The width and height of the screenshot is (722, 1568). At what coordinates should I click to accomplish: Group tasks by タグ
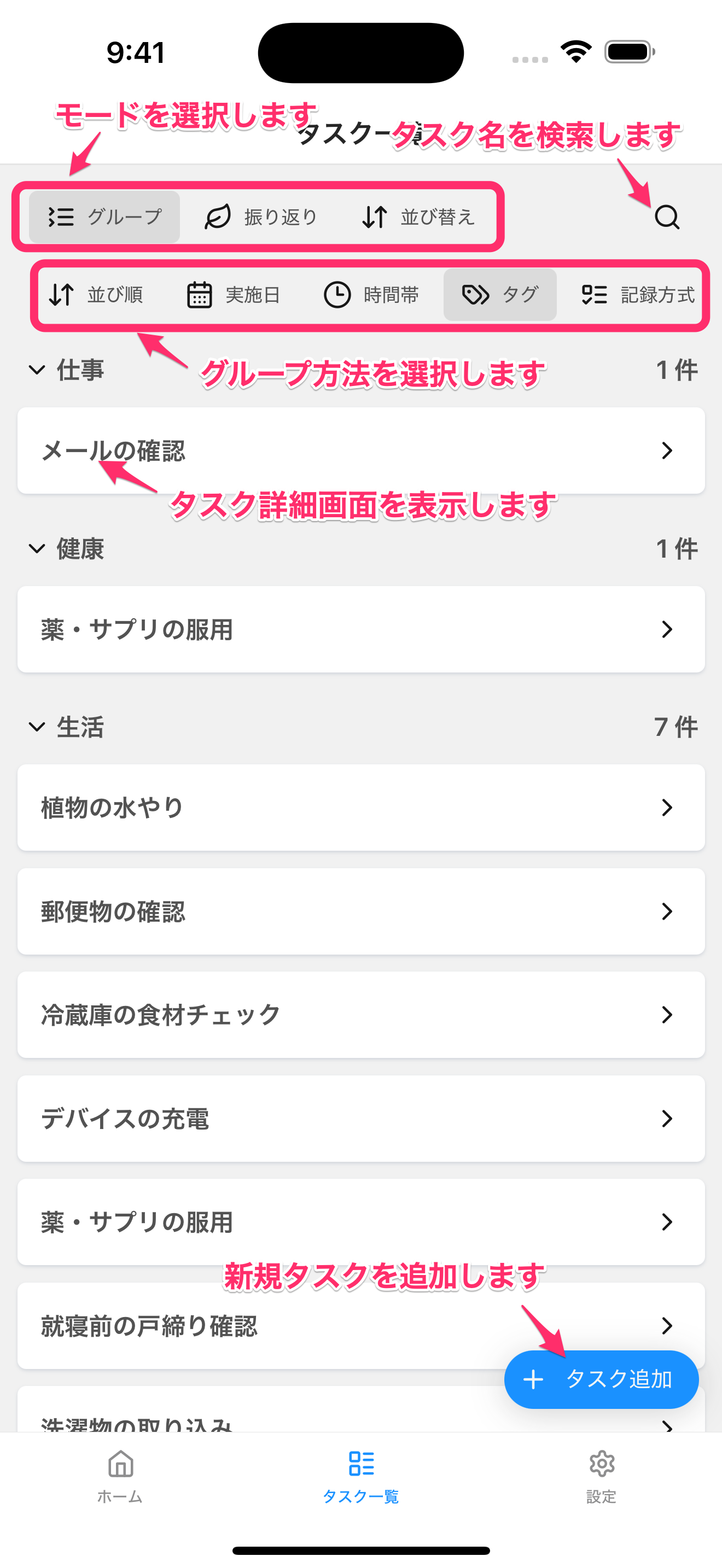pos(500,295)
